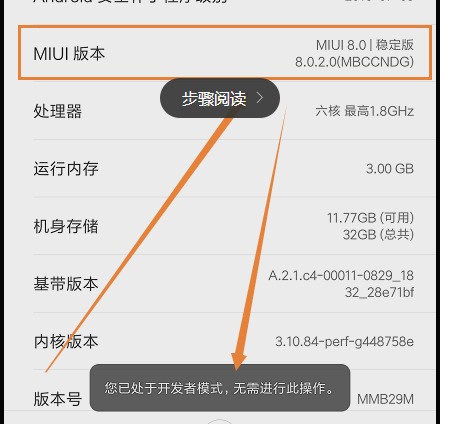Screen dimensions: 462x424
Task: Open the 机身存储 row
Action: 220,226
